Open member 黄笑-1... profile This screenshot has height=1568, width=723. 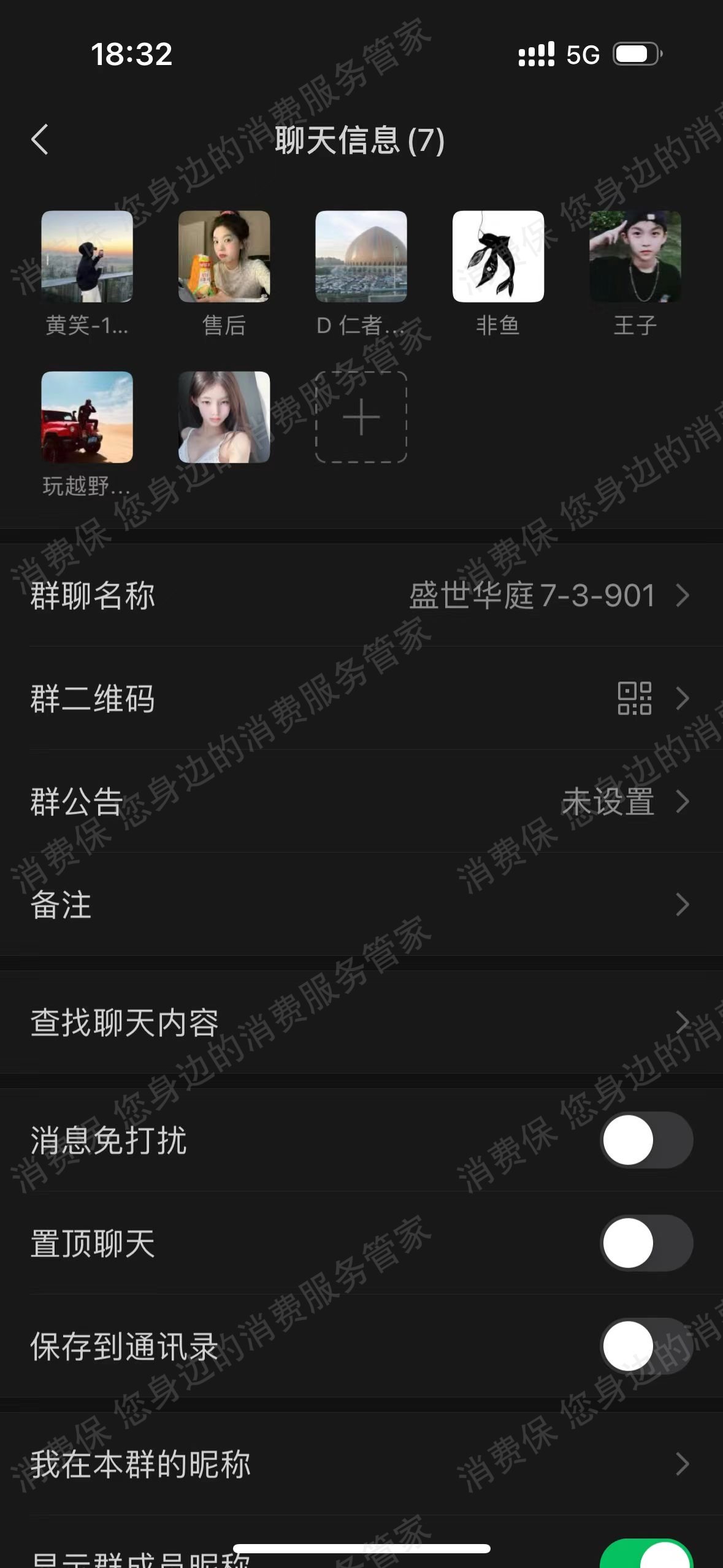87,256
